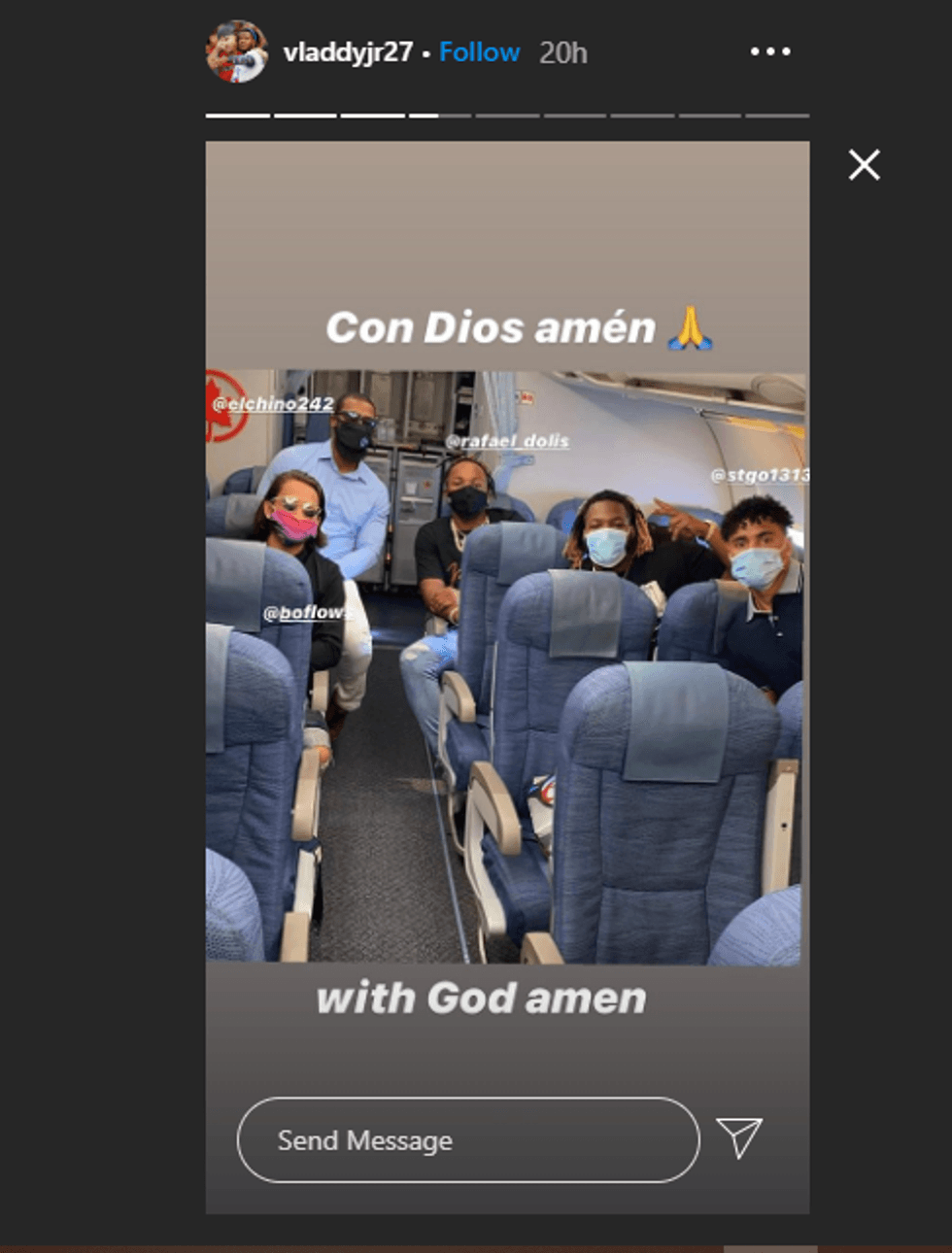Image resolution: width=952 pixels, height=1253 pixels.
Task: Open the three-dot overflow menu
Action: pyautogui.click(x=770, y=51)
